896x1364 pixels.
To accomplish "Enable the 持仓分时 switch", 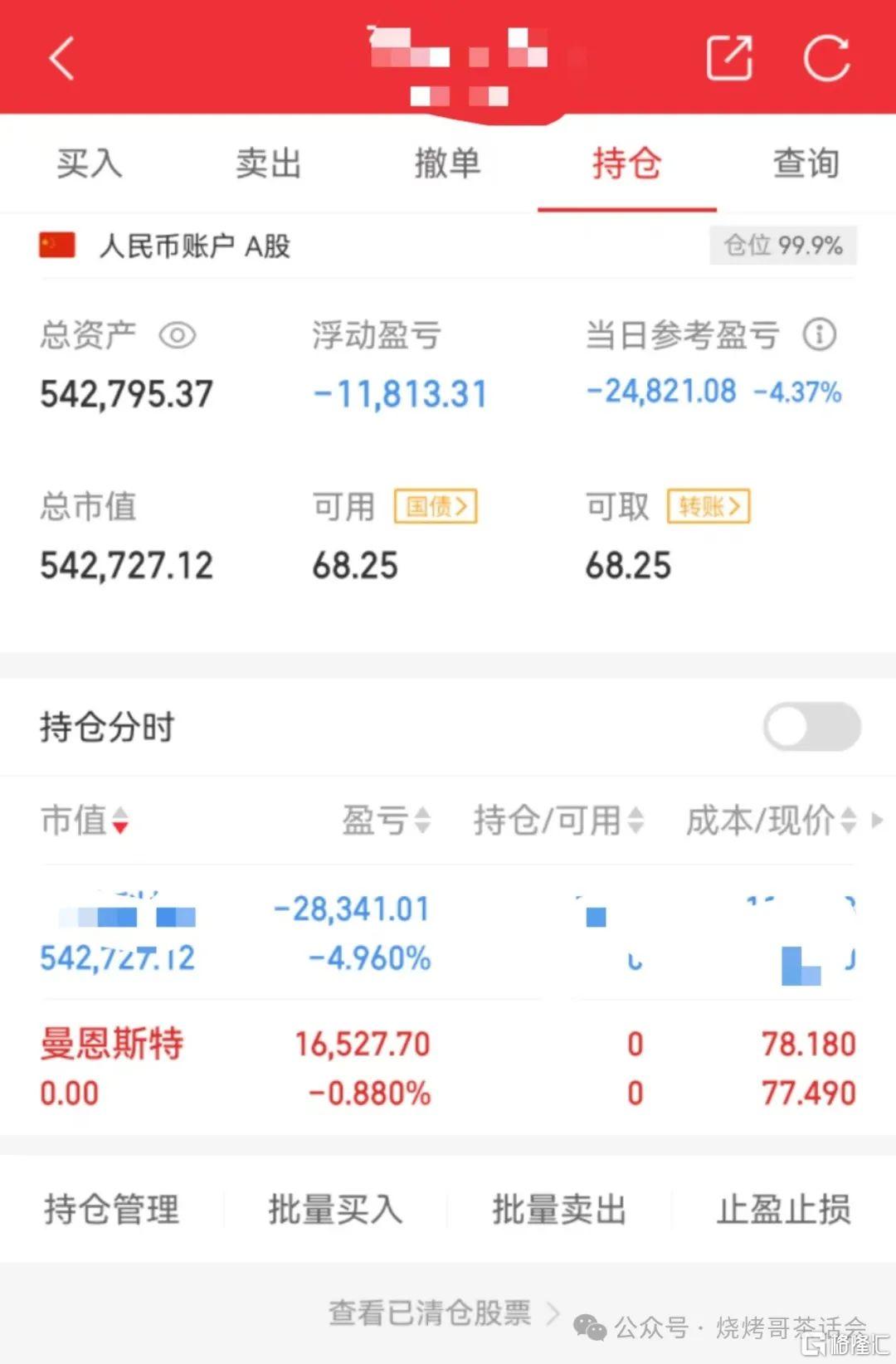I will pyautogui.click(x=811, y=727).
